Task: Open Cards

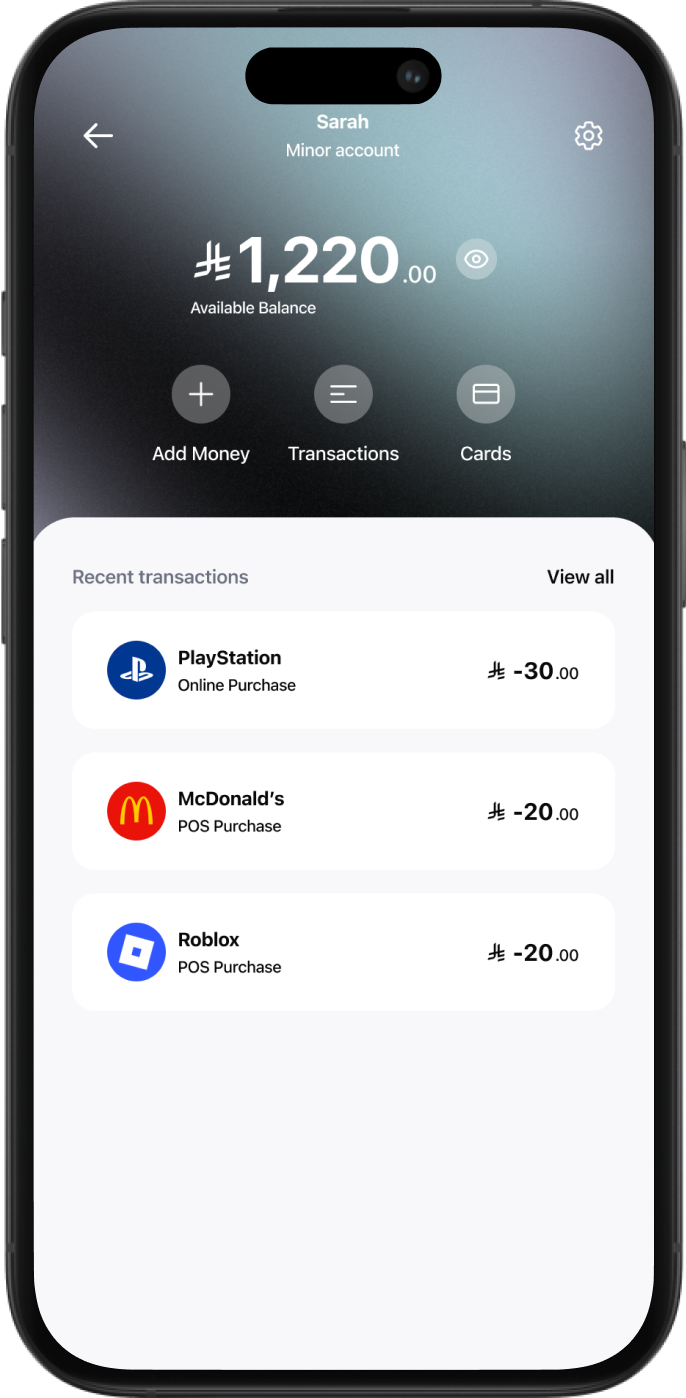Action: [x=486, y=394]
